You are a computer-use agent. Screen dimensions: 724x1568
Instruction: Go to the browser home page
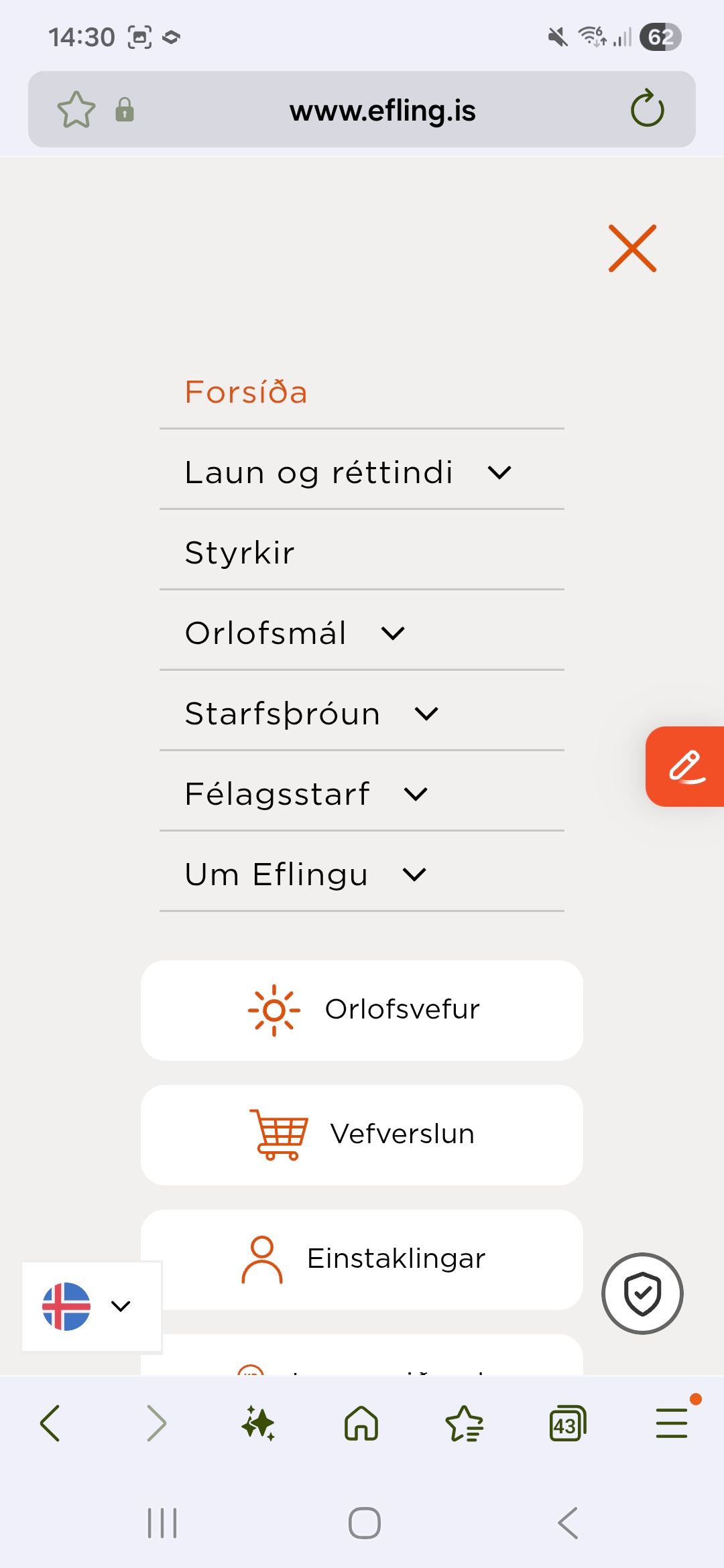click(361, 1423)
